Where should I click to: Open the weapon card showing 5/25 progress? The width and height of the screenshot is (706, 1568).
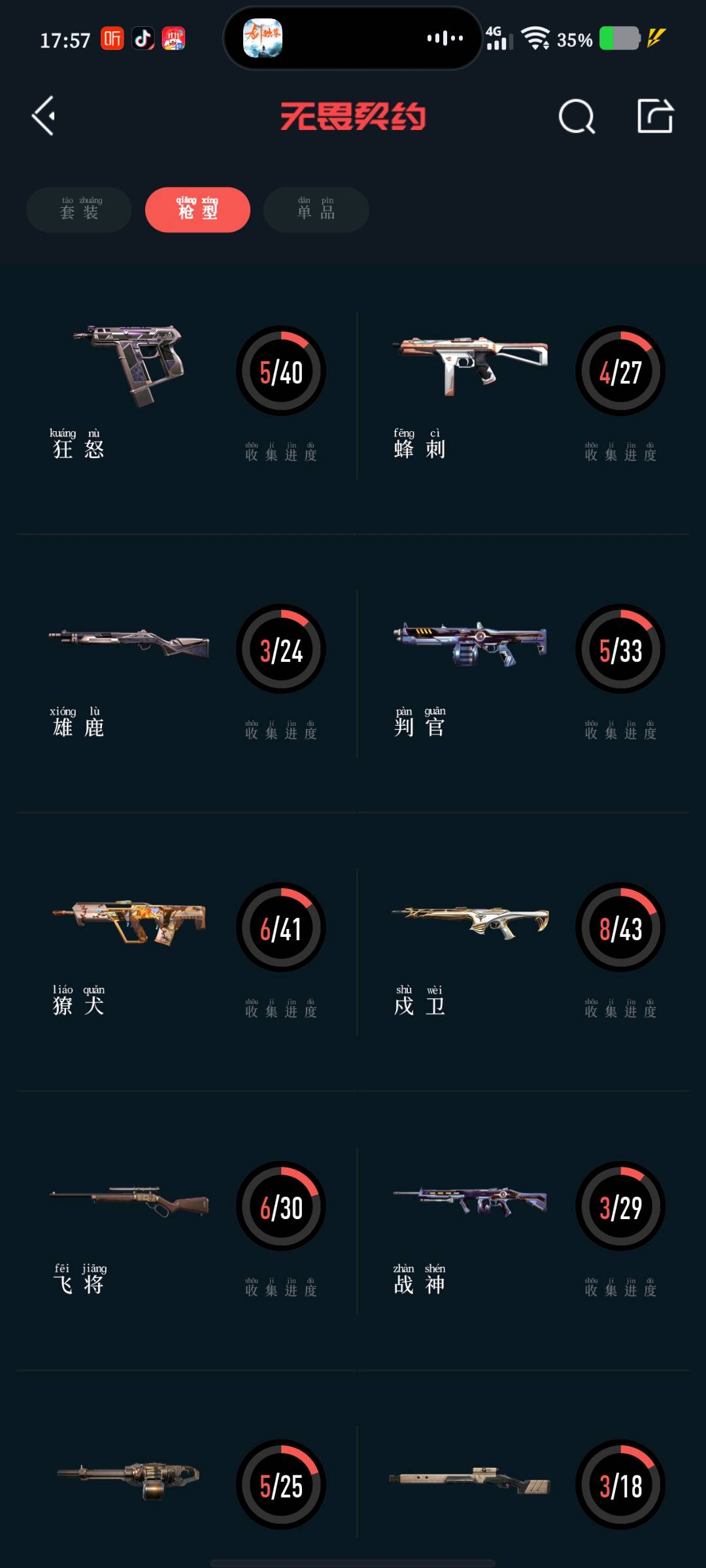click(187, 1483)
